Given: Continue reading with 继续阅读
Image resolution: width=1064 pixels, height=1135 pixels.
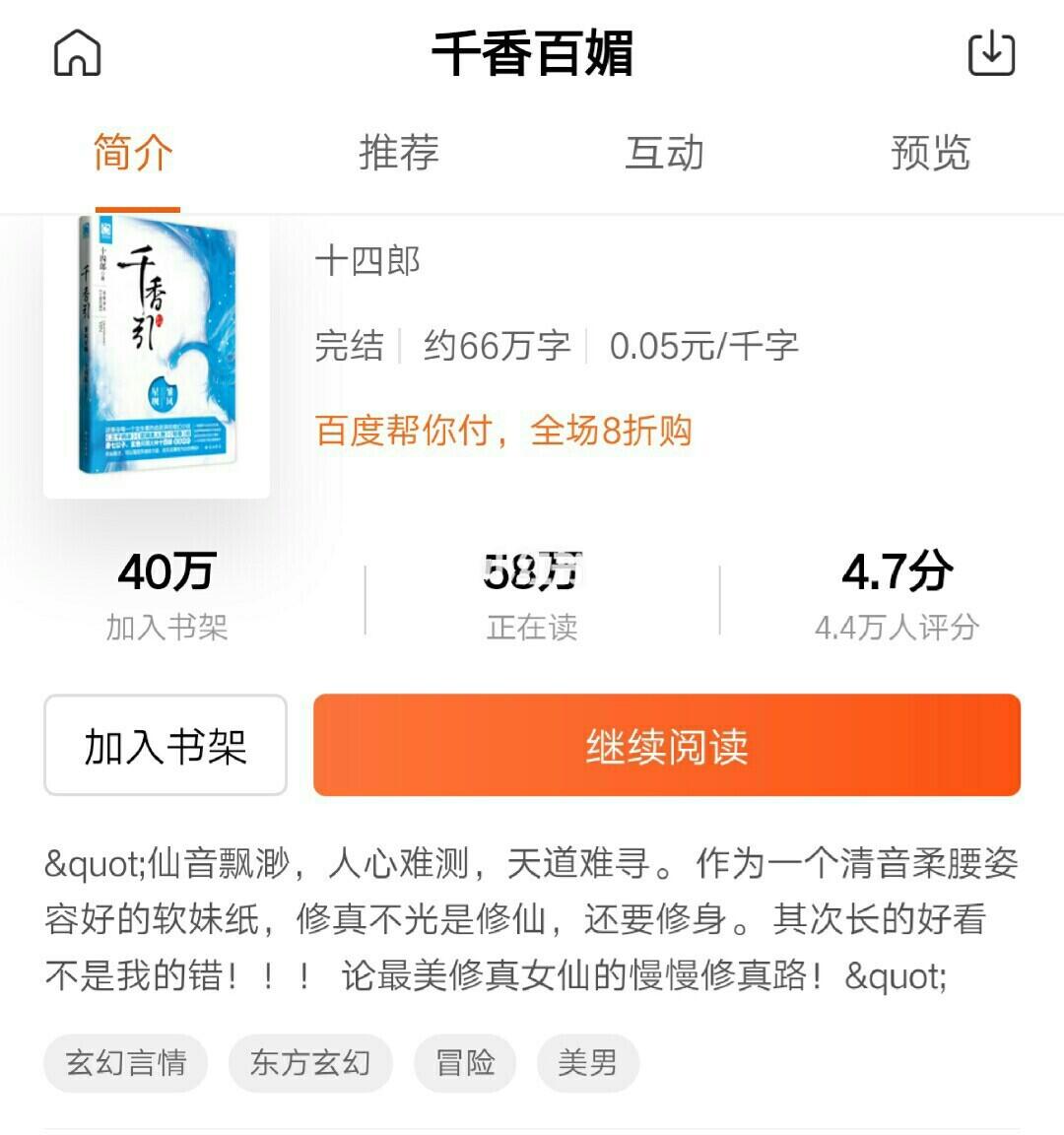Looking at the screenshot, I should [x=667, y=746].
